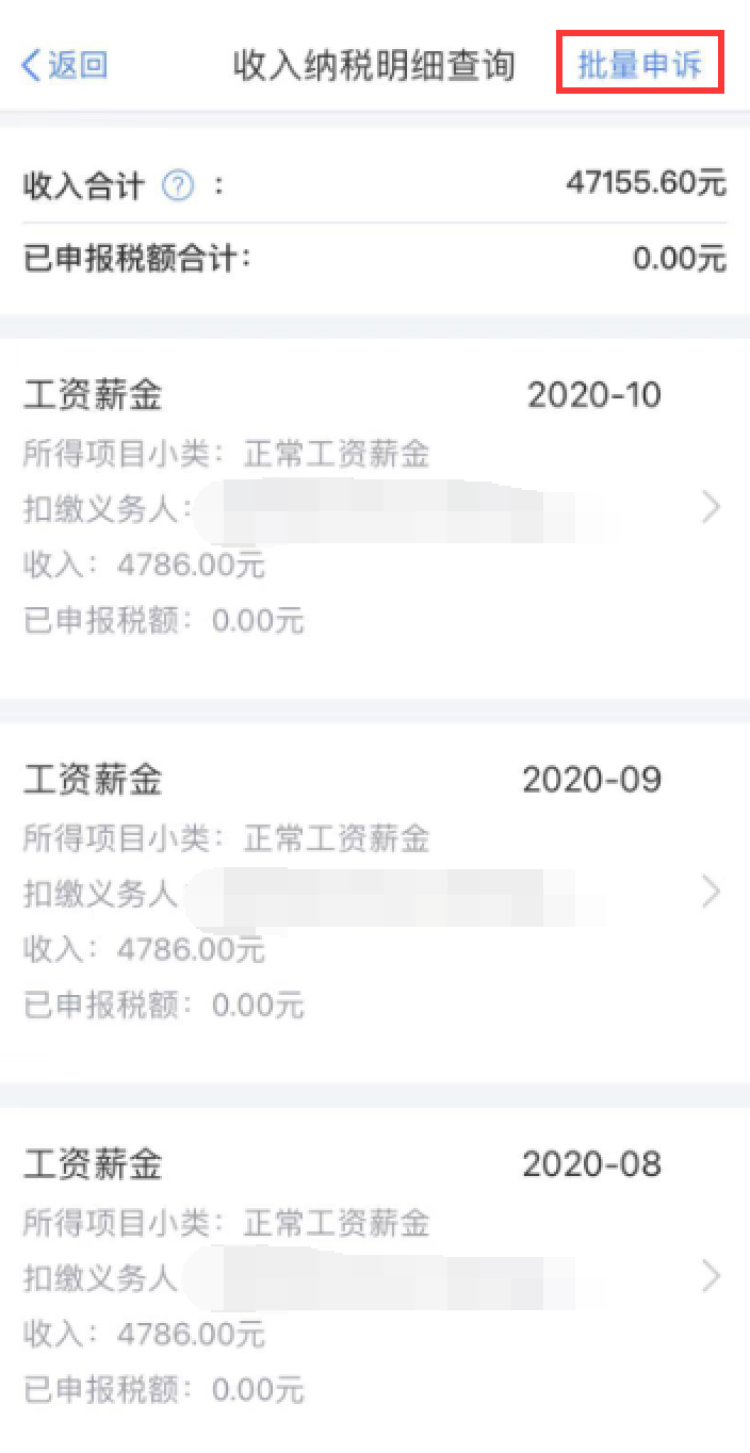Screen dimensions: 750x1453
Task: Open the 2020-09 工资薪金 record
Action: click(x=375, y=890)
